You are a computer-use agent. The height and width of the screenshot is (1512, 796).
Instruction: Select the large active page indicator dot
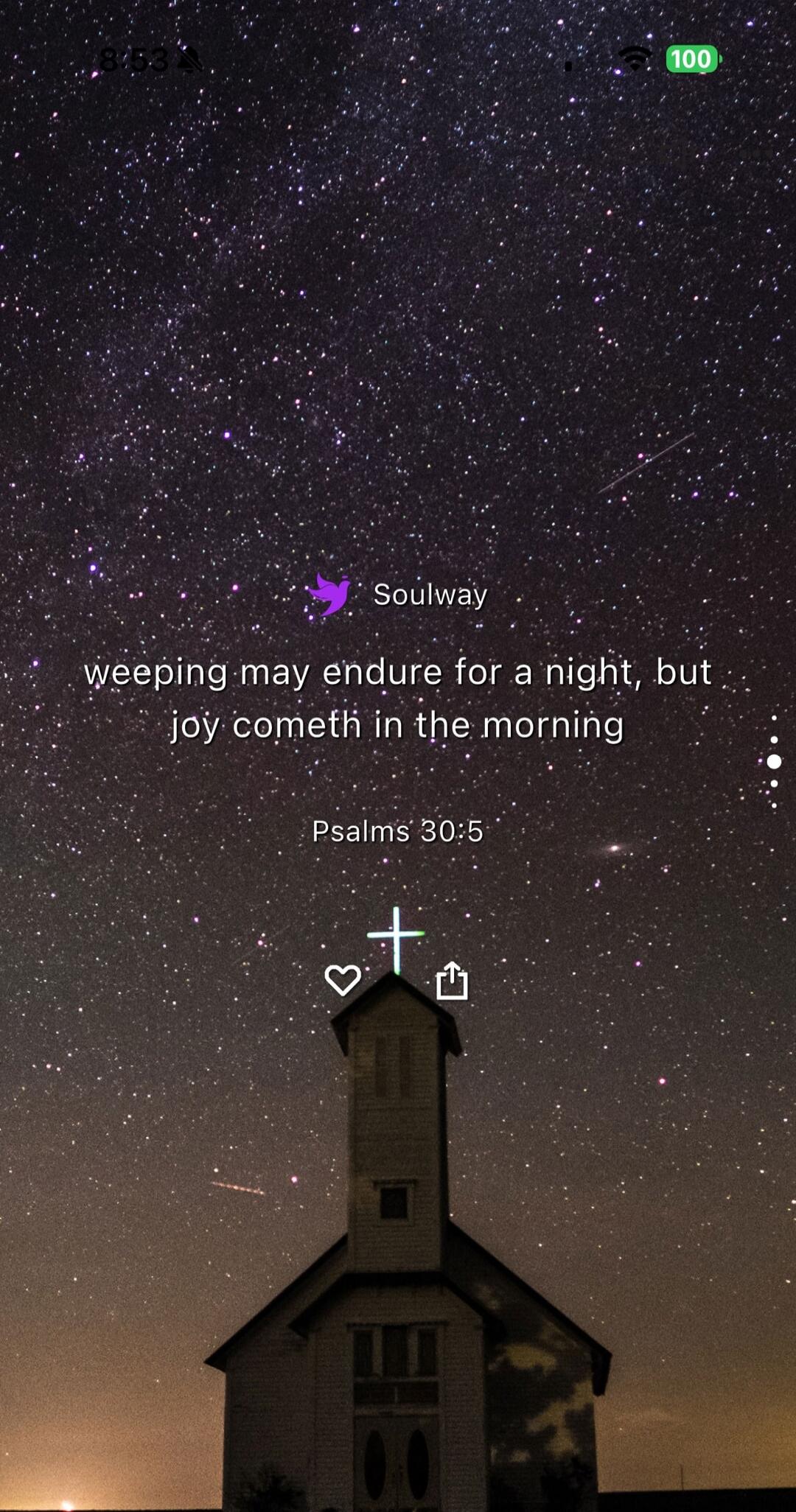(x=774, y=762)
